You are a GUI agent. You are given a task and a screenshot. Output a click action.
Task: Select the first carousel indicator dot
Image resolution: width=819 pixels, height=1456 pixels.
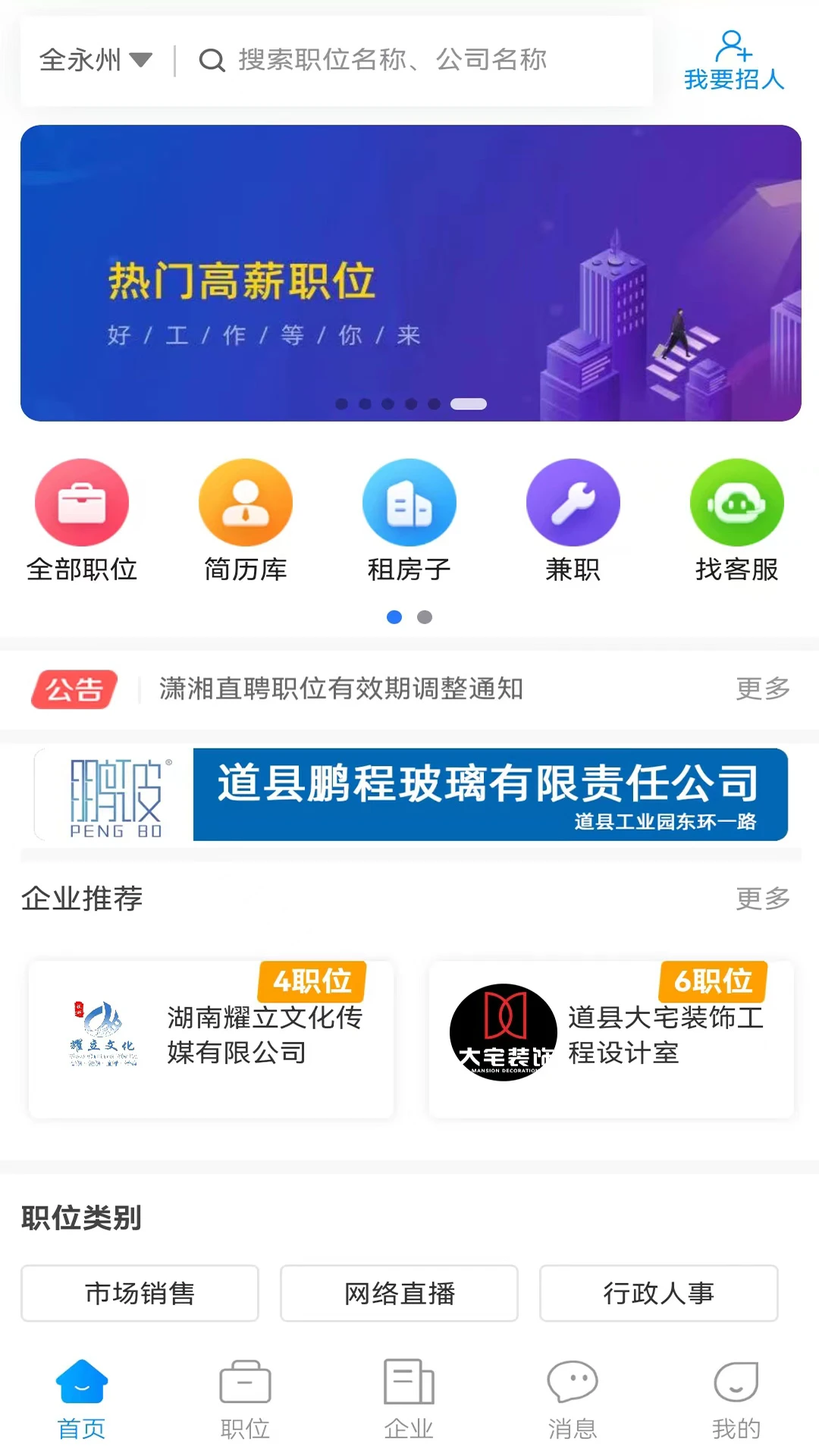coord(340,404)
